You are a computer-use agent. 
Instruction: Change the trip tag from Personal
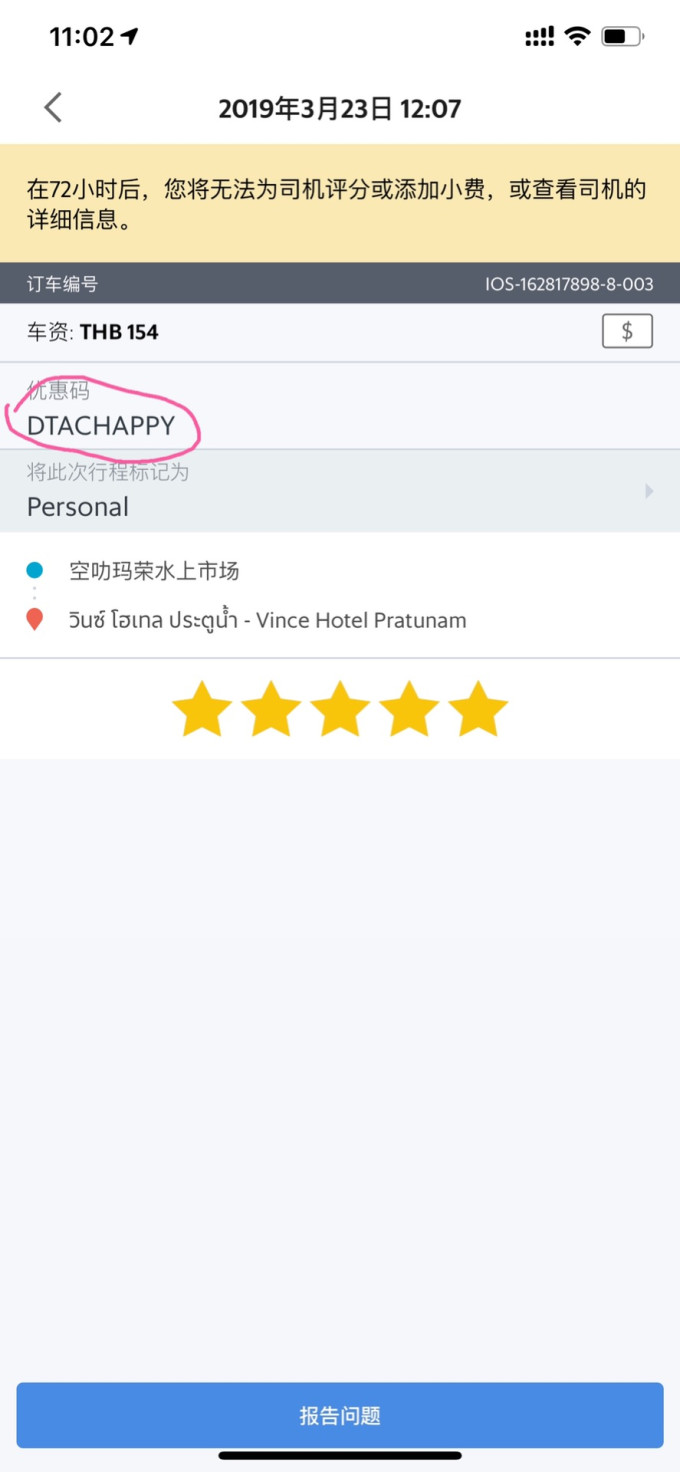340,491
